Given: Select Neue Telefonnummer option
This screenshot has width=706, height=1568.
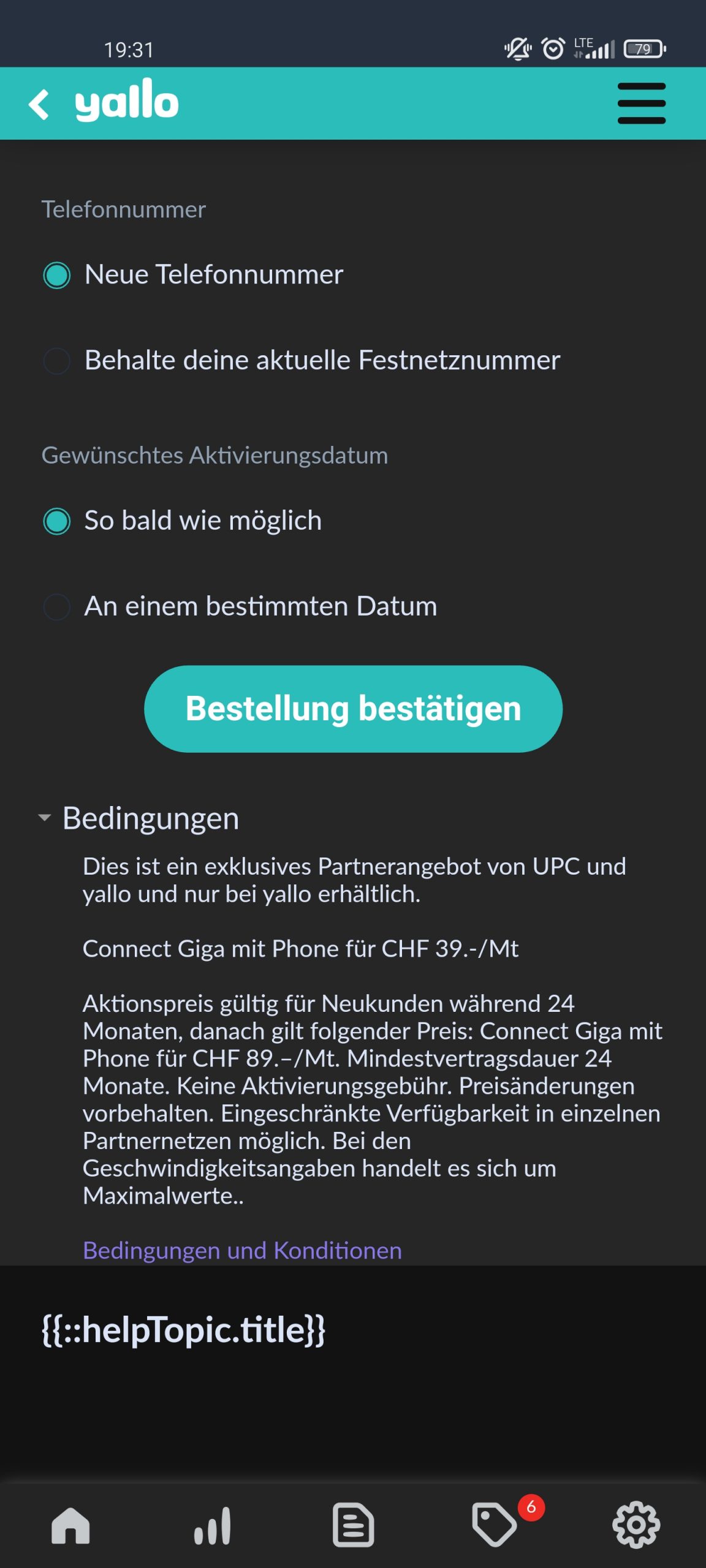Looking at the screenshot, I should (x=57, y=275).
